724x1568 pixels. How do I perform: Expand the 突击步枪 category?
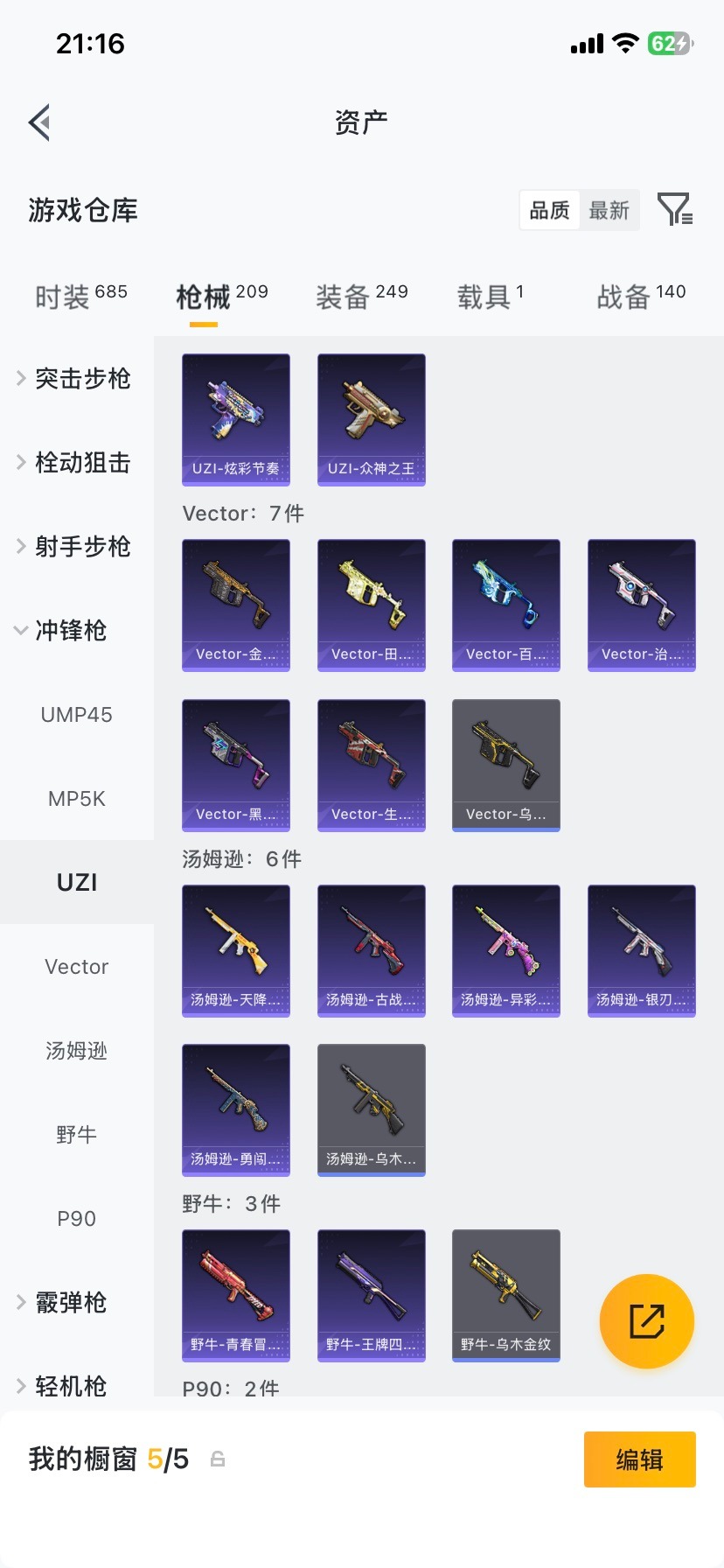(82, 379)
